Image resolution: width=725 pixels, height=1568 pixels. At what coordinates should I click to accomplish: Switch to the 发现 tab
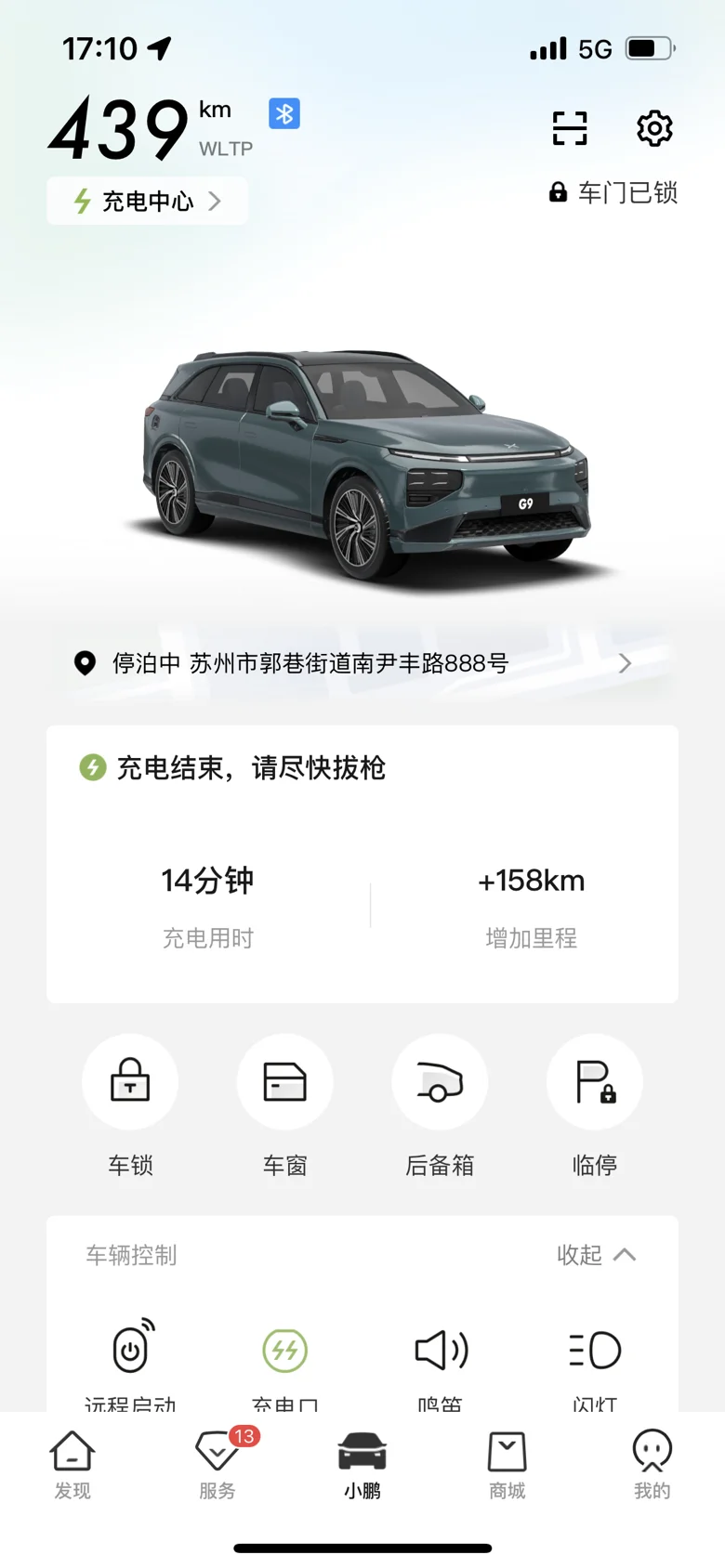point(72,1465)
